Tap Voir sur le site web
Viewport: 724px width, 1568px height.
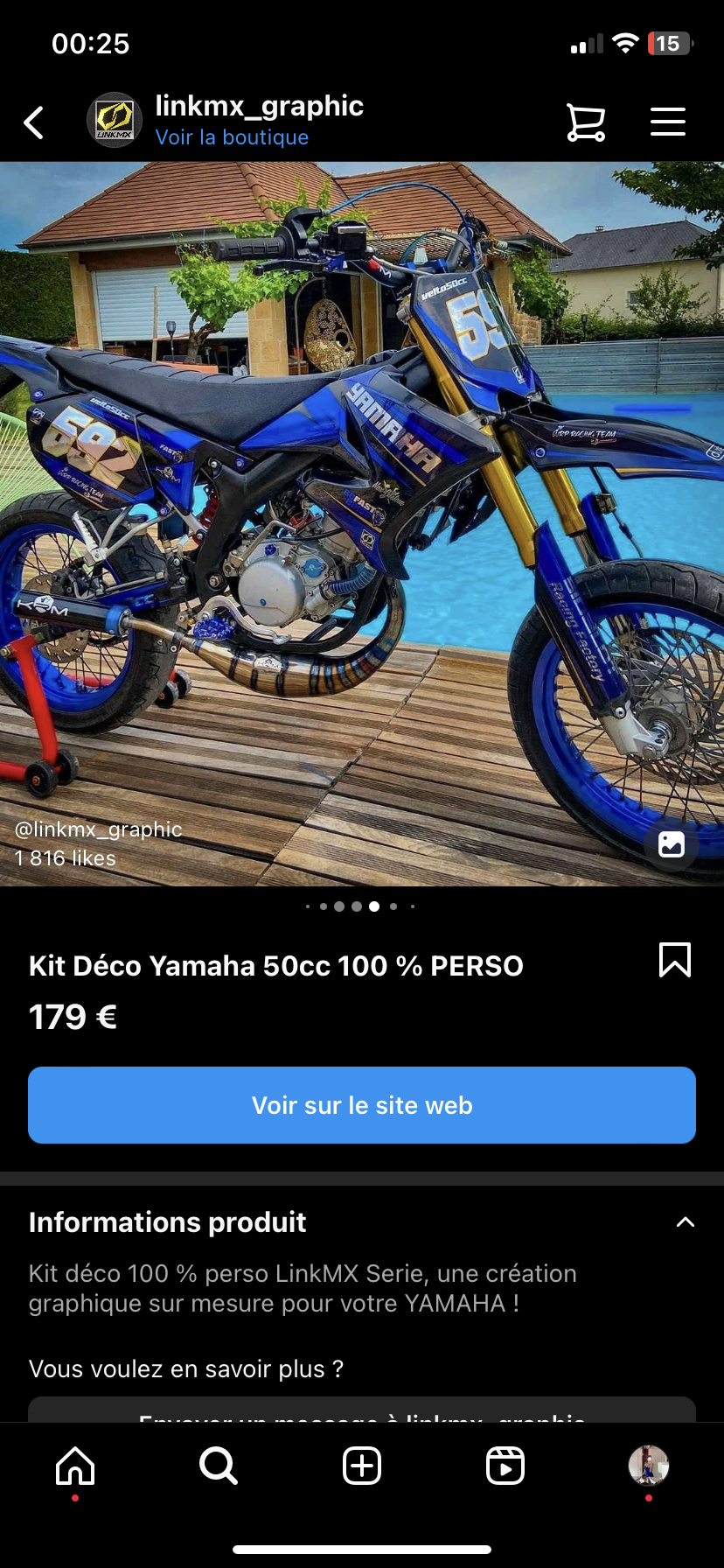[x=362, y=1105]
